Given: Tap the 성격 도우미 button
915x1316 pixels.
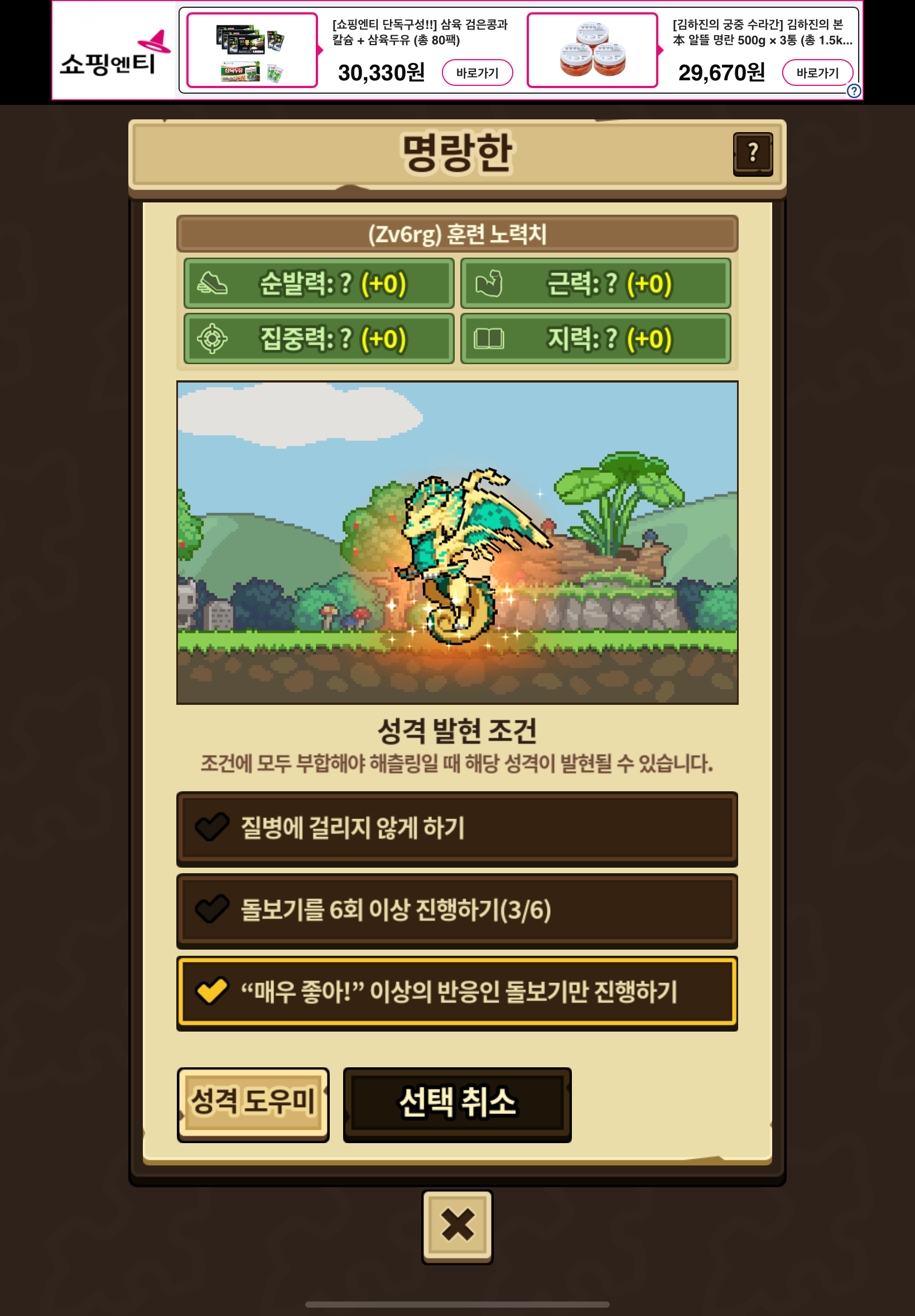Looking at the screenshot, I should pos(253,1104).
